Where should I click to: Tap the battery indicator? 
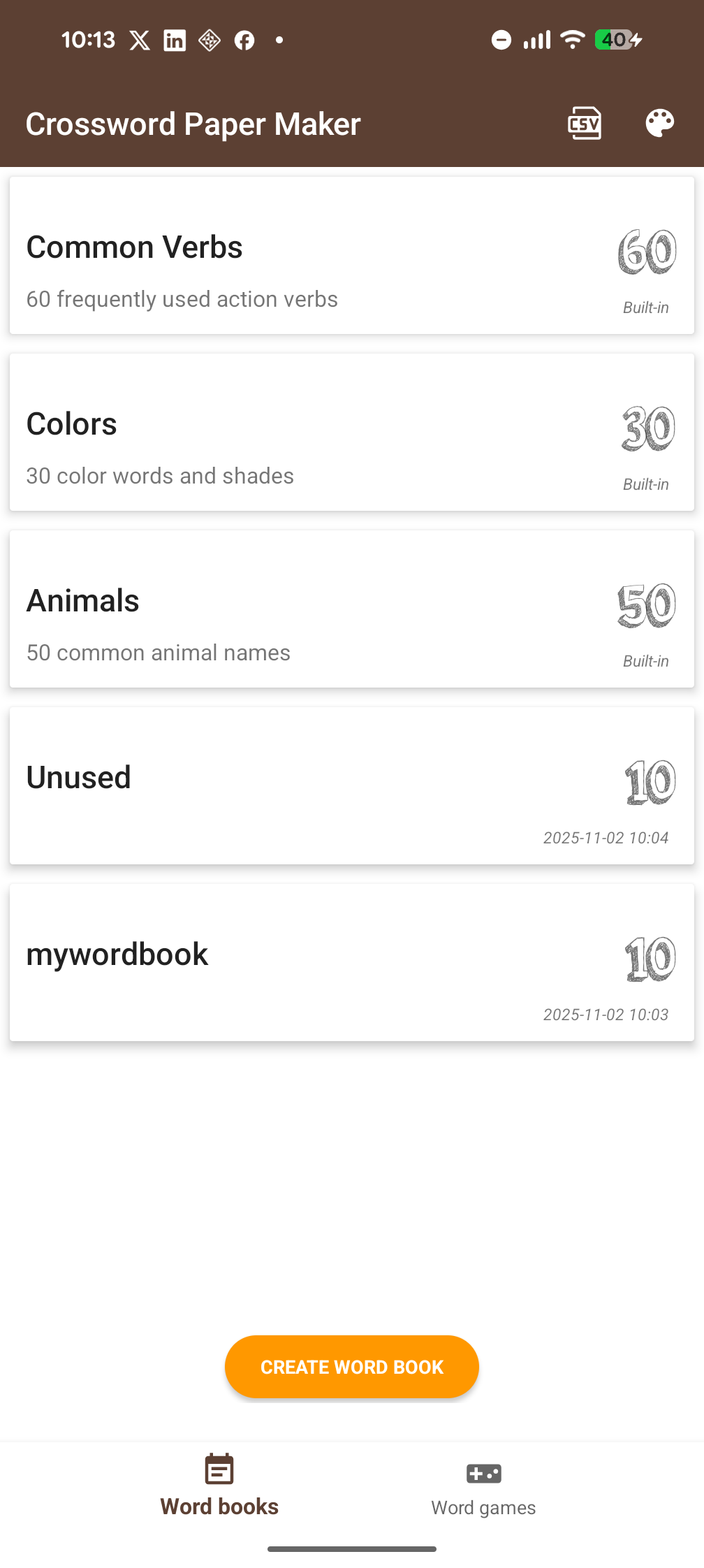point(615,40)
